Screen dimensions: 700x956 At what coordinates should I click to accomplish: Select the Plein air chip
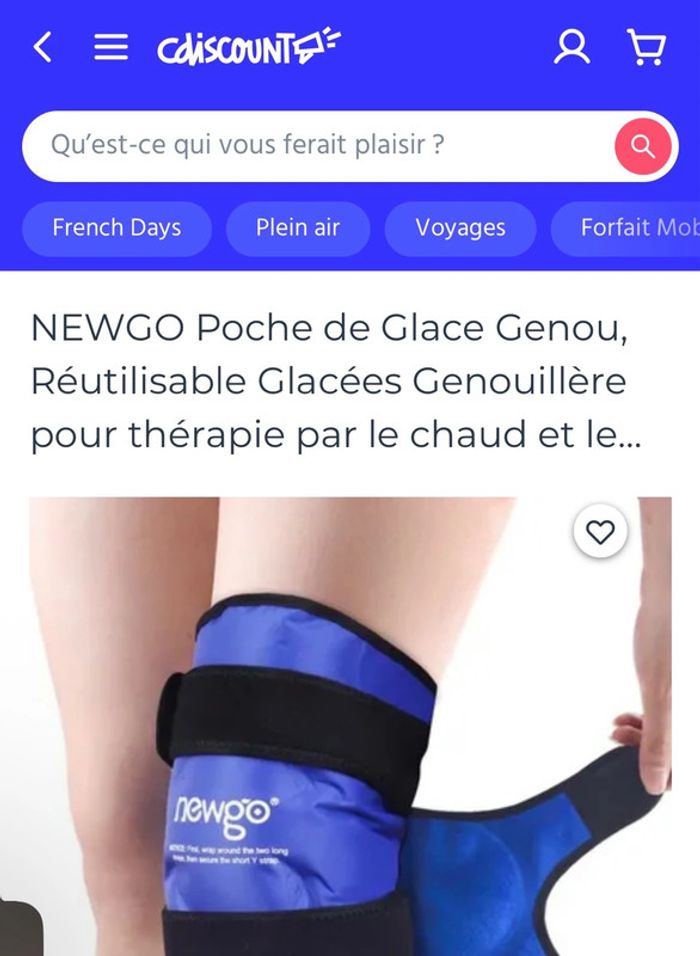(298, 228)
